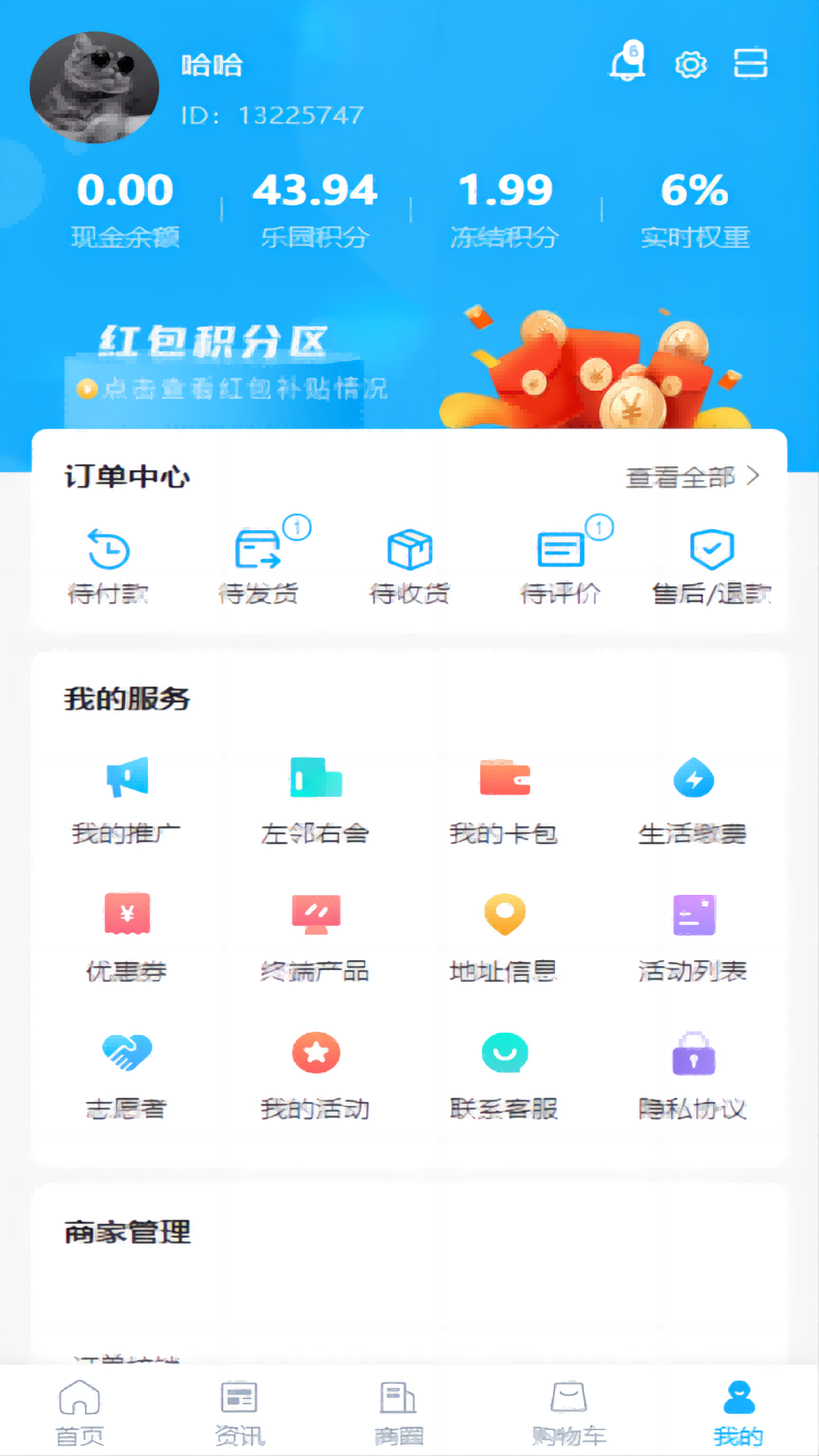Open 我的推广 promotion page
This screenshot has height=1456, width=819.
tap(127, 800)
